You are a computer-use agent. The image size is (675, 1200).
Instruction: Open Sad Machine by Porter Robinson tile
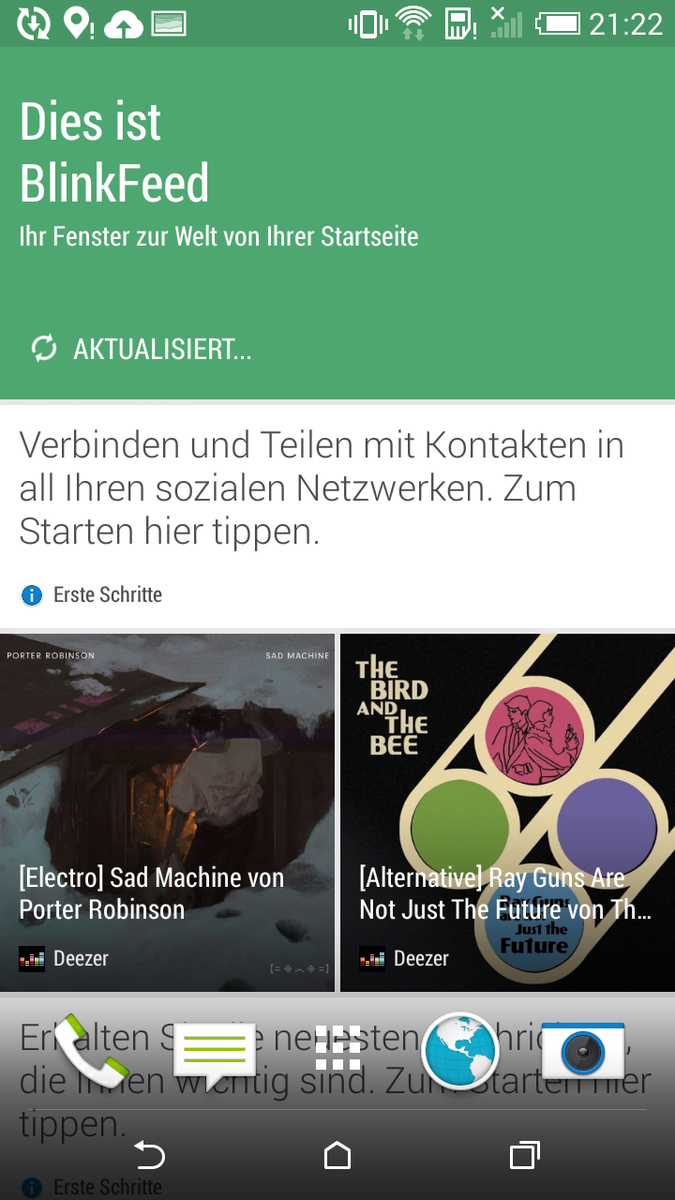click(x=167, y=812)
